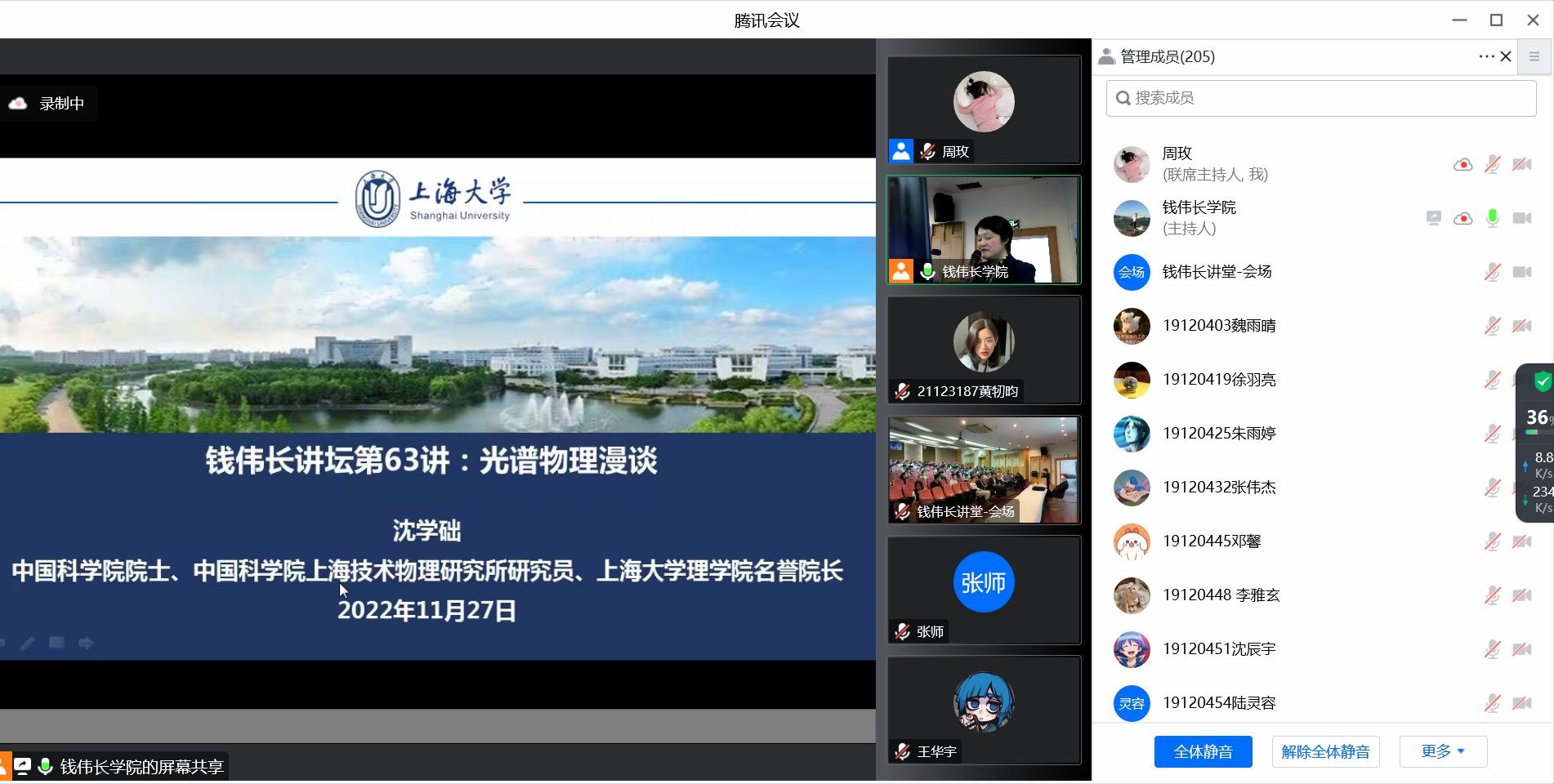The width and height of the screenshot is (1554, 784).
Task: Select the 张师 participant tile
Action: click(x=984, y=590)
